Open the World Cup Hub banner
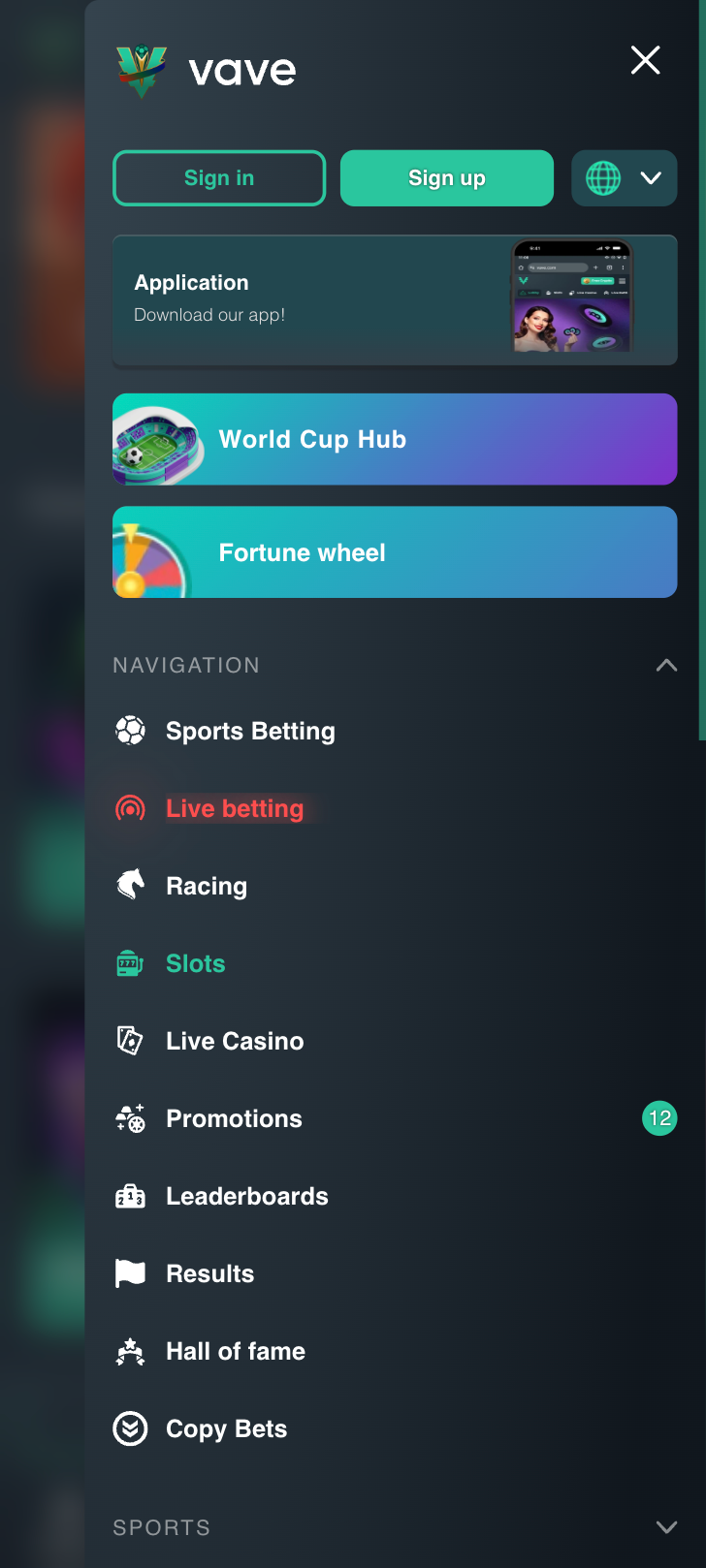 click(x=395, y=439)
